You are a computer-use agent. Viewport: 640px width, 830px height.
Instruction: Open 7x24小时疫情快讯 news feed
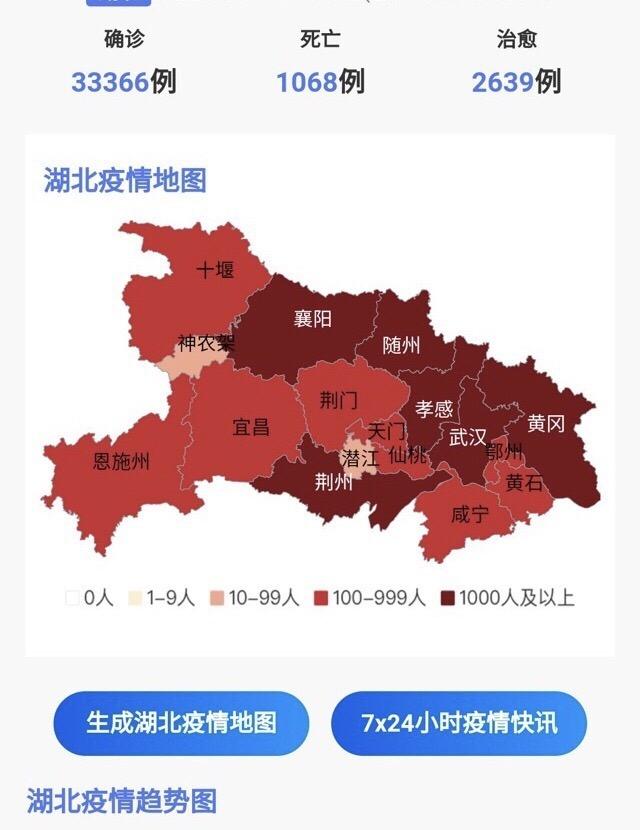459,723
